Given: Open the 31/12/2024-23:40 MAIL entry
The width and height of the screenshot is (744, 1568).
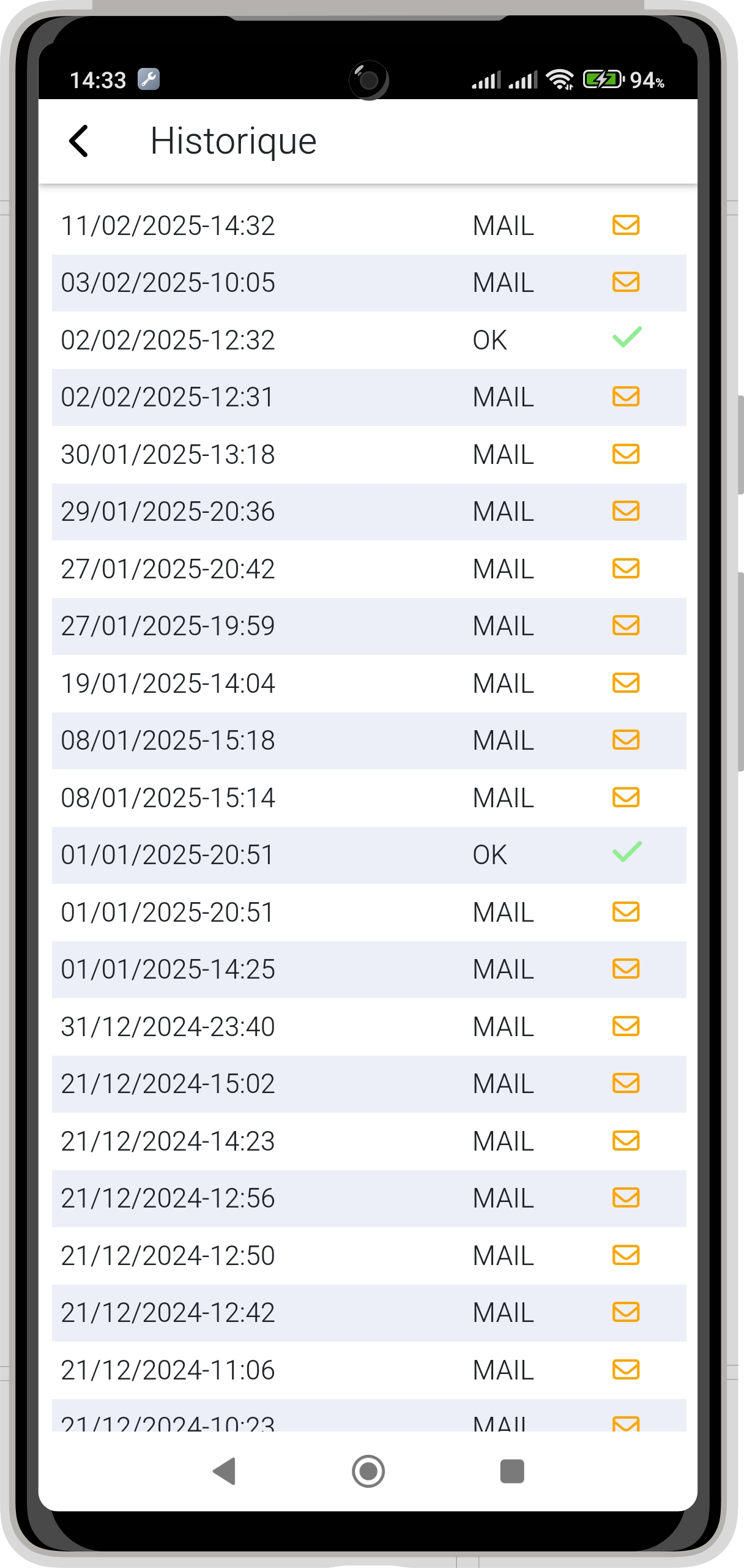Looking at the screenshot, I should 368,1027.
